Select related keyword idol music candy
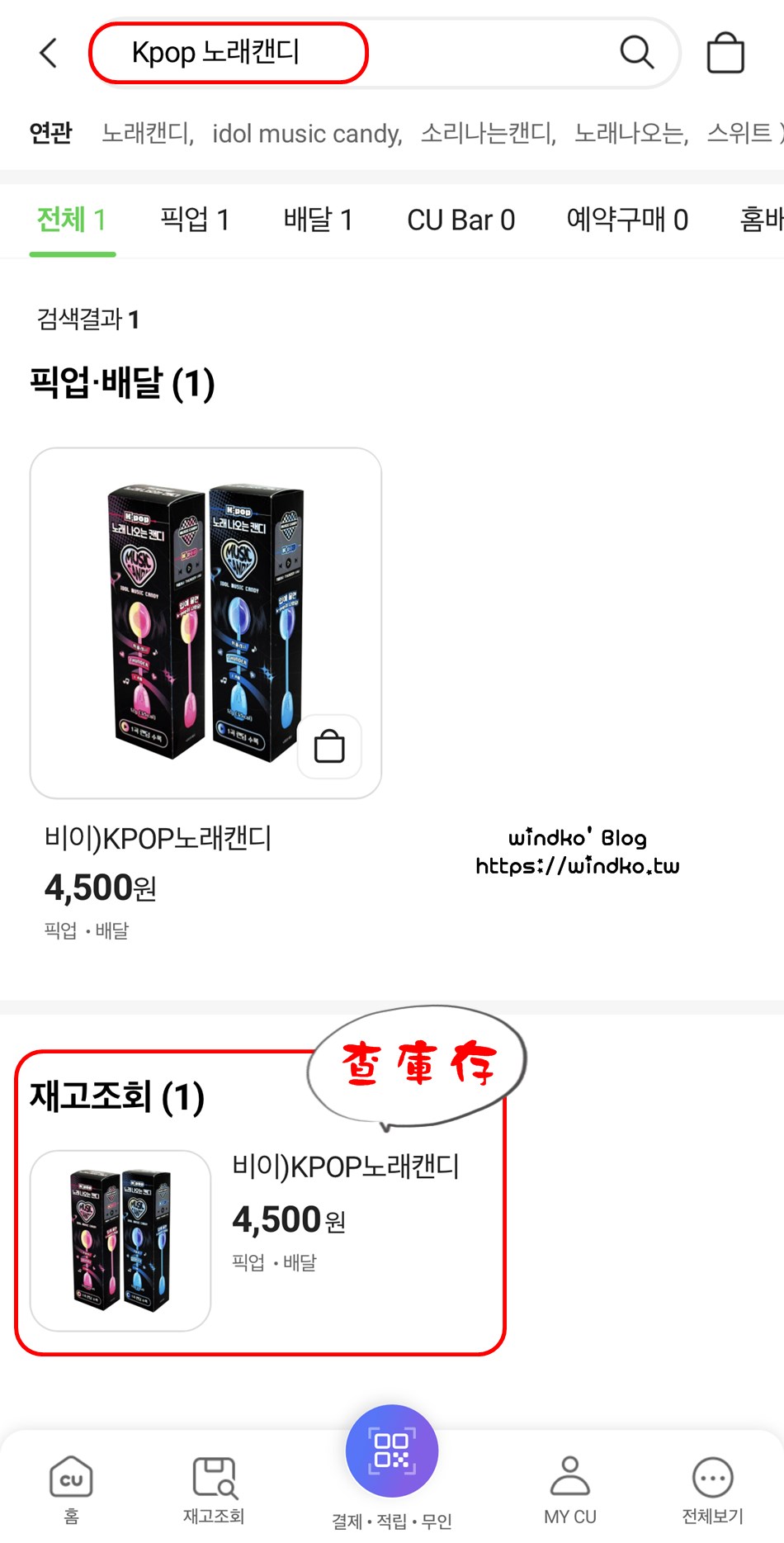Screen dimensions: 784x1543 307,133
